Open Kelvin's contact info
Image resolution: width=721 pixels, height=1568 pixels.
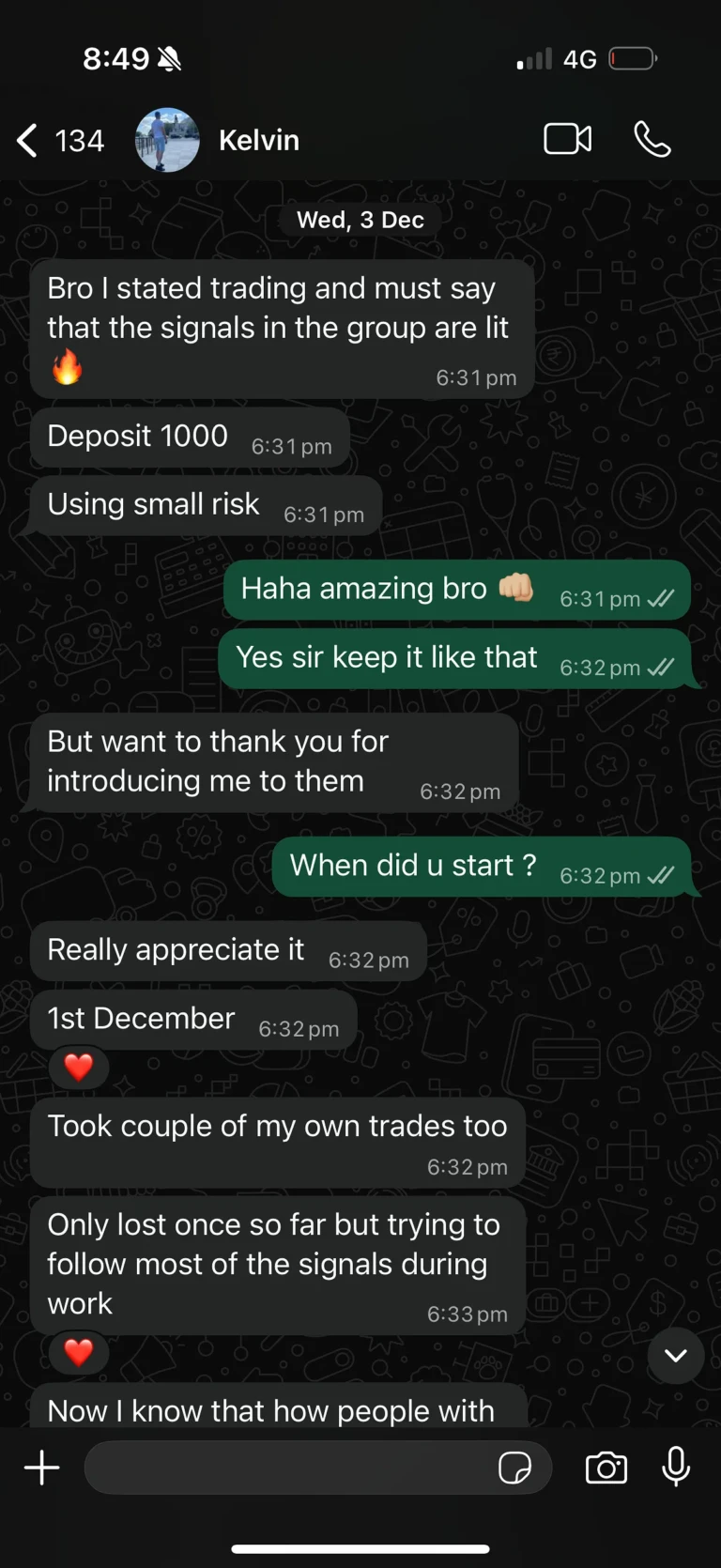tap(258, 141)
